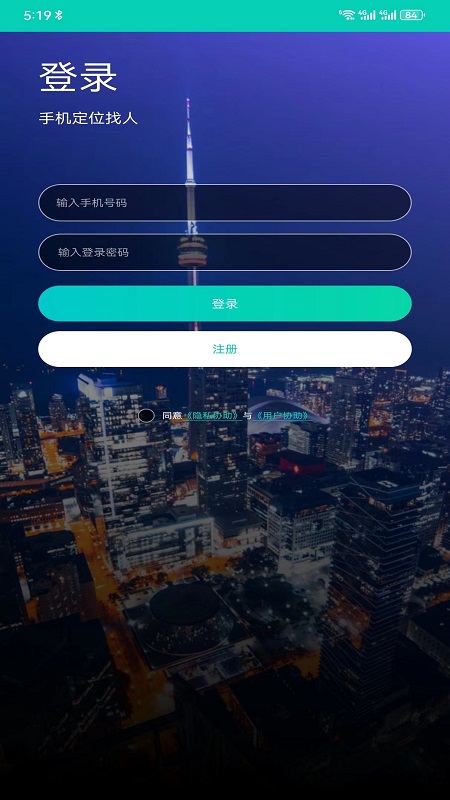Viewport: 450px width, 800px height.
Task: Tap the green 登录 button
Action: click(x=225, y=304)
